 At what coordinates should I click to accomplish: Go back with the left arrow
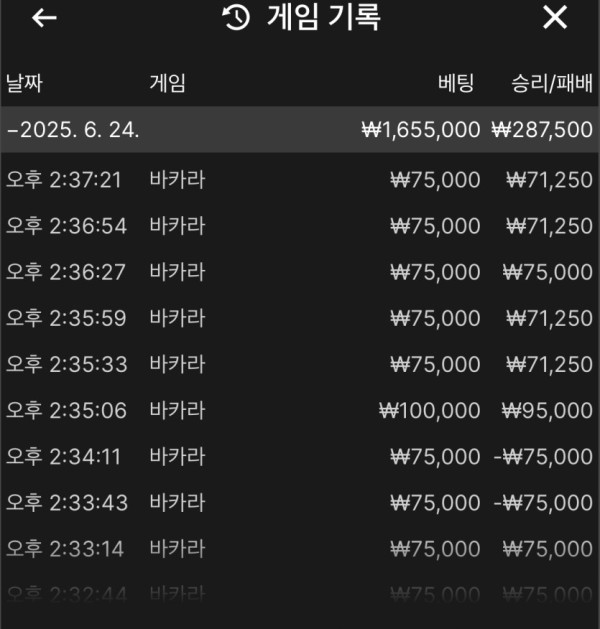(44, 18)
